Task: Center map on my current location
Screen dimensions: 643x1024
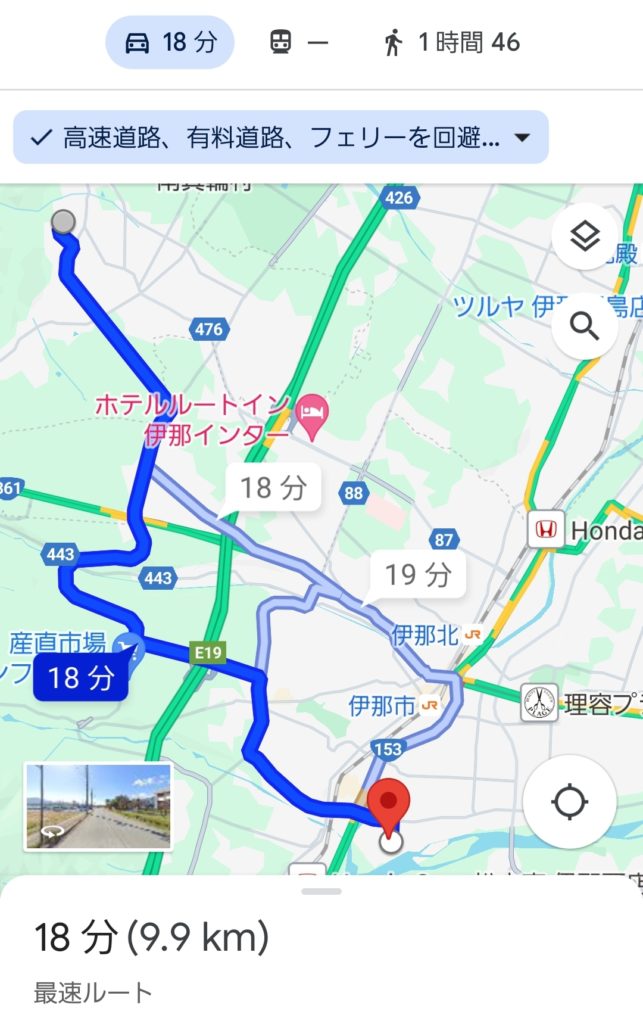Action: click(570, 802)
